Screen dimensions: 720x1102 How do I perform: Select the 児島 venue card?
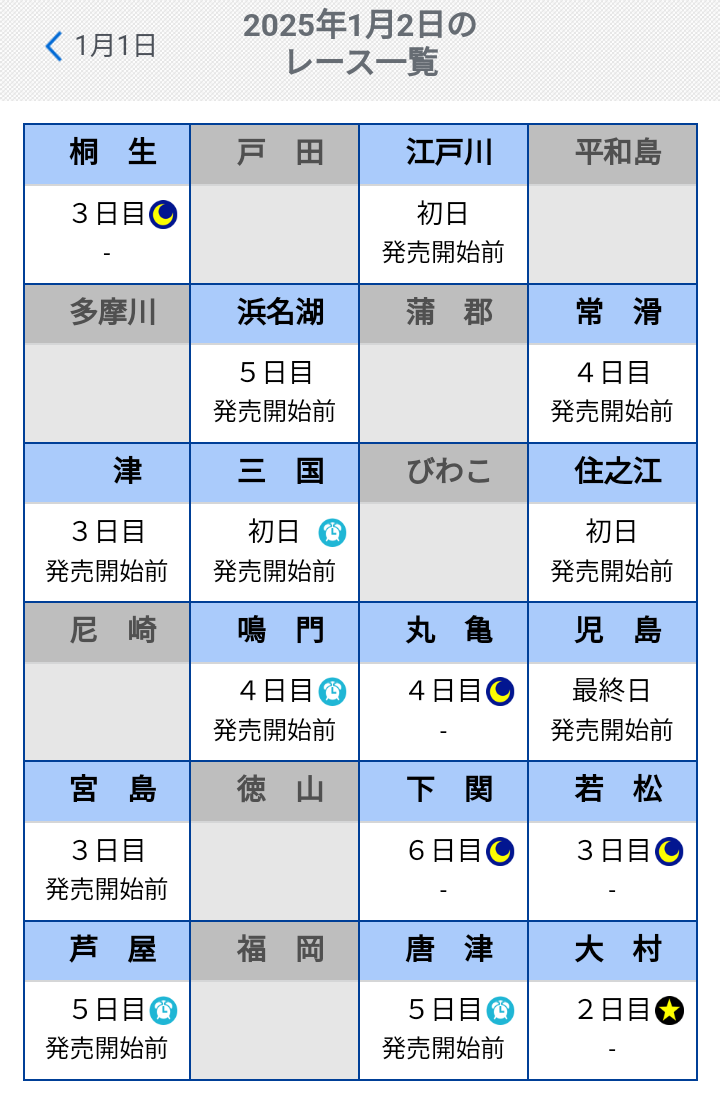pos(612,683)
